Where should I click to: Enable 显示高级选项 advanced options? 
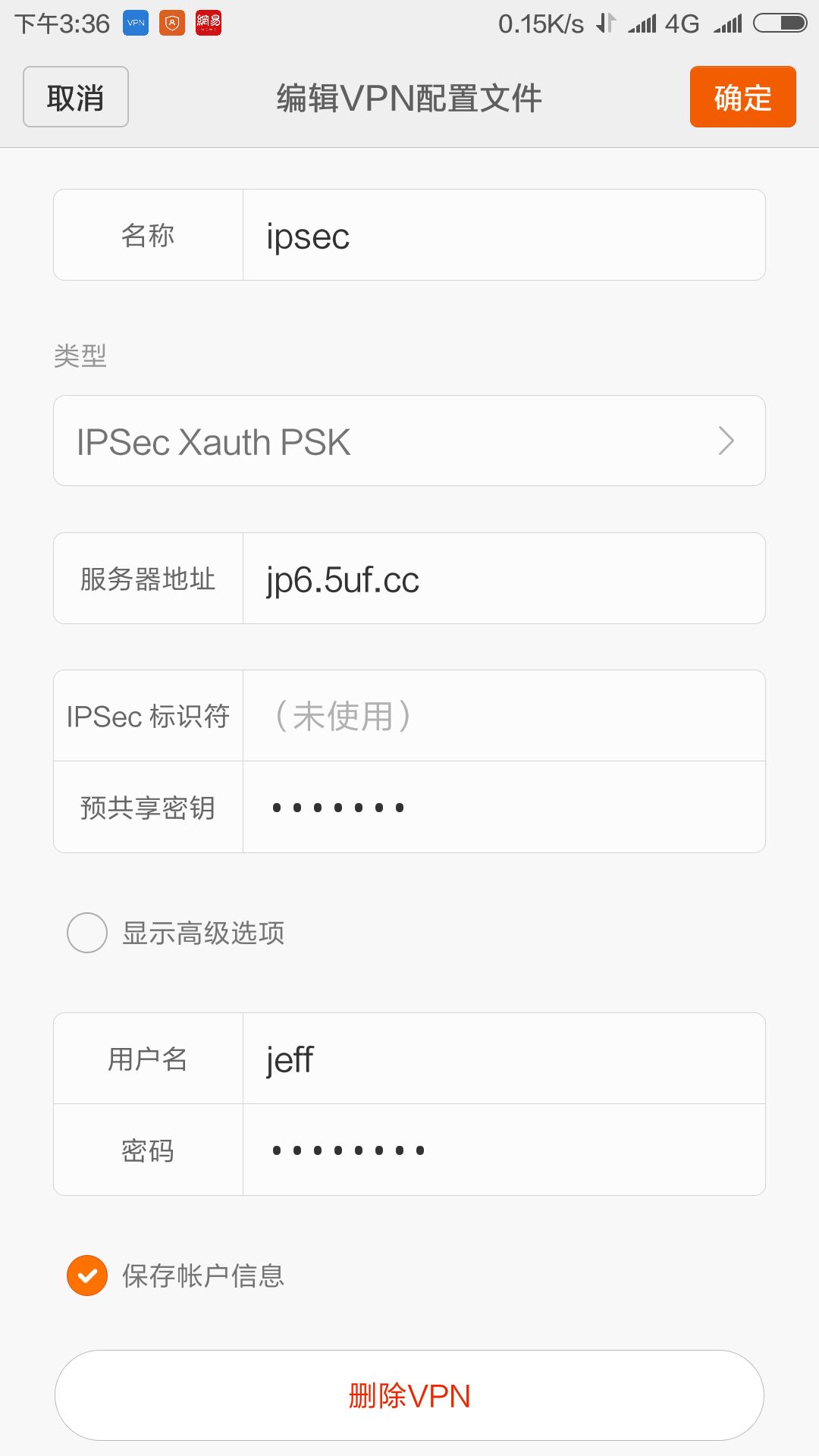[x=88, y=933]
